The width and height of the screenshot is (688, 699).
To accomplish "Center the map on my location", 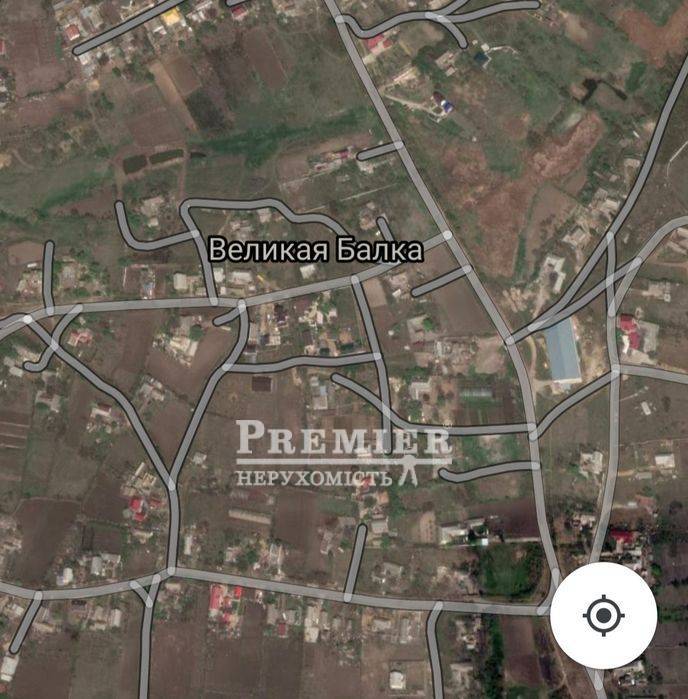I will click(x=603, y=616).
